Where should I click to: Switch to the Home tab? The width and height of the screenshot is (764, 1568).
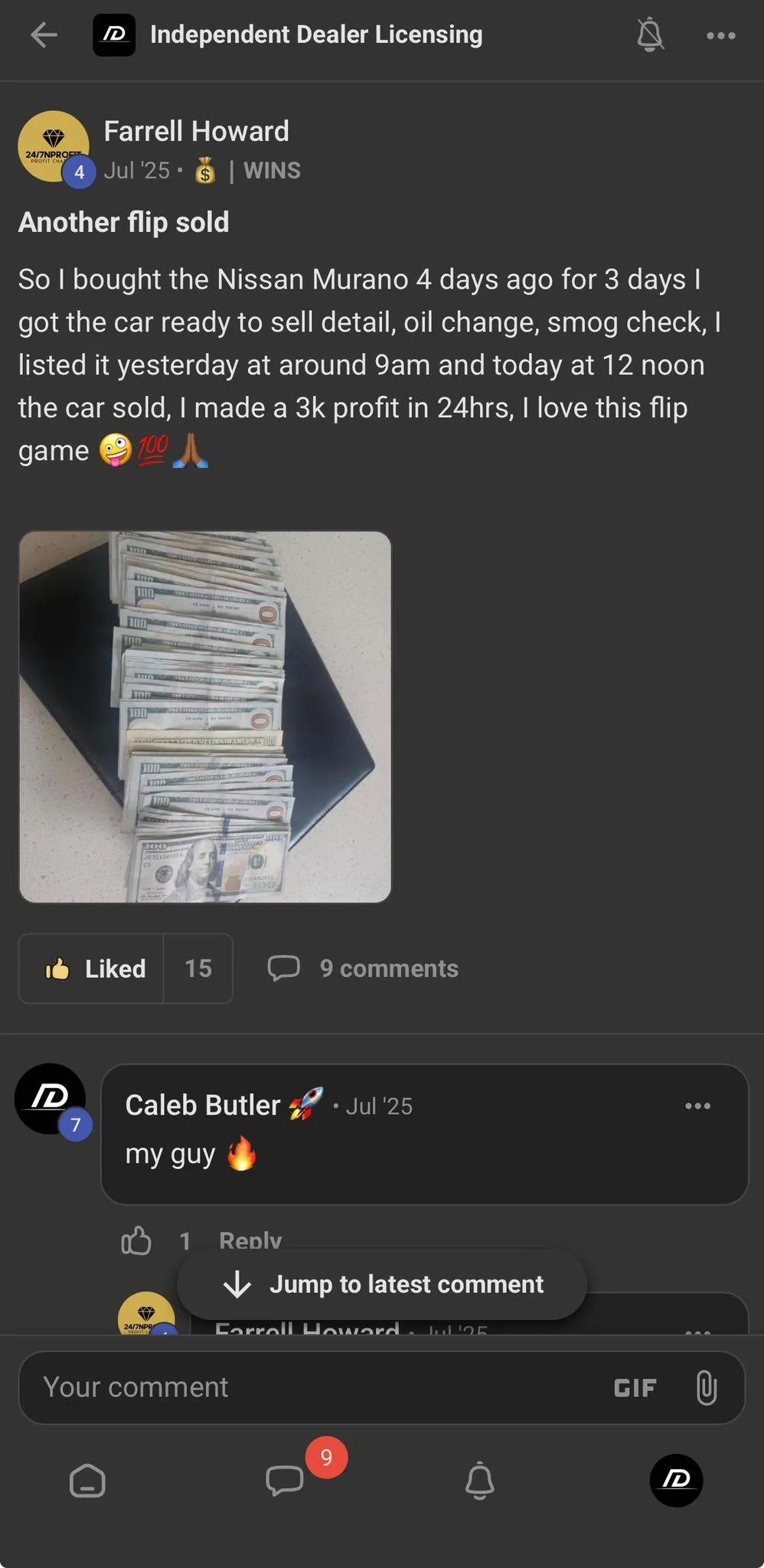87,1480
